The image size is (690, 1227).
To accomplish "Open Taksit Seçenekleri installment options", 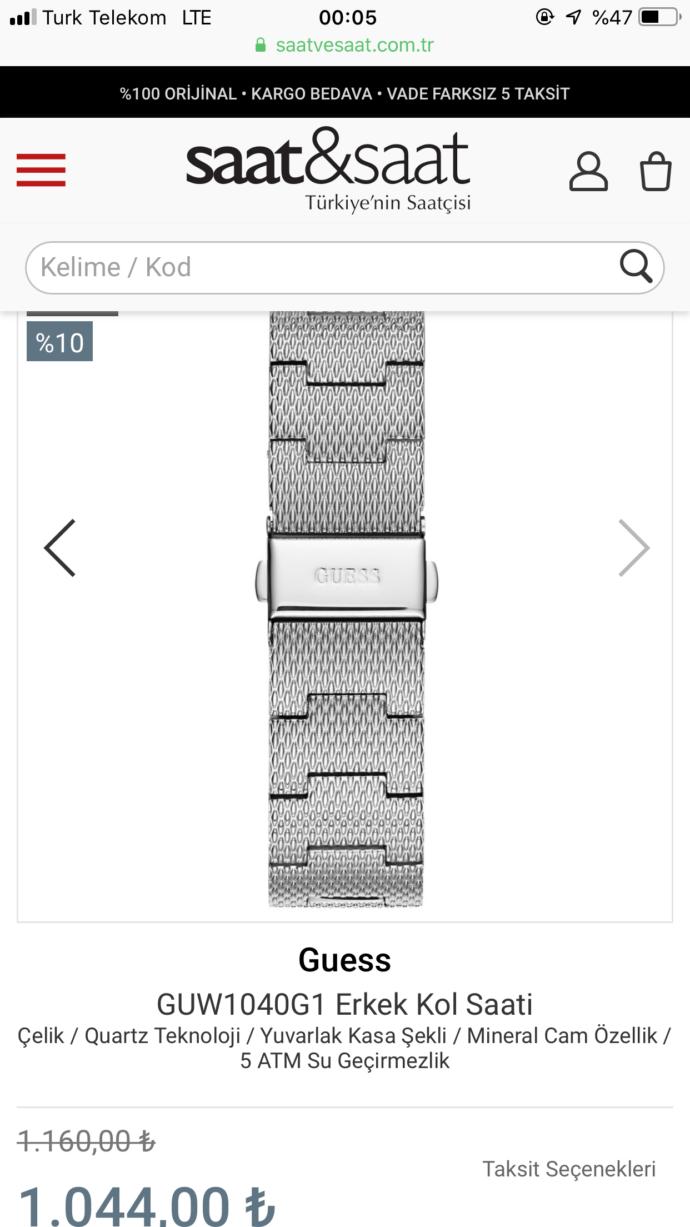I will tap(568, 1168).
